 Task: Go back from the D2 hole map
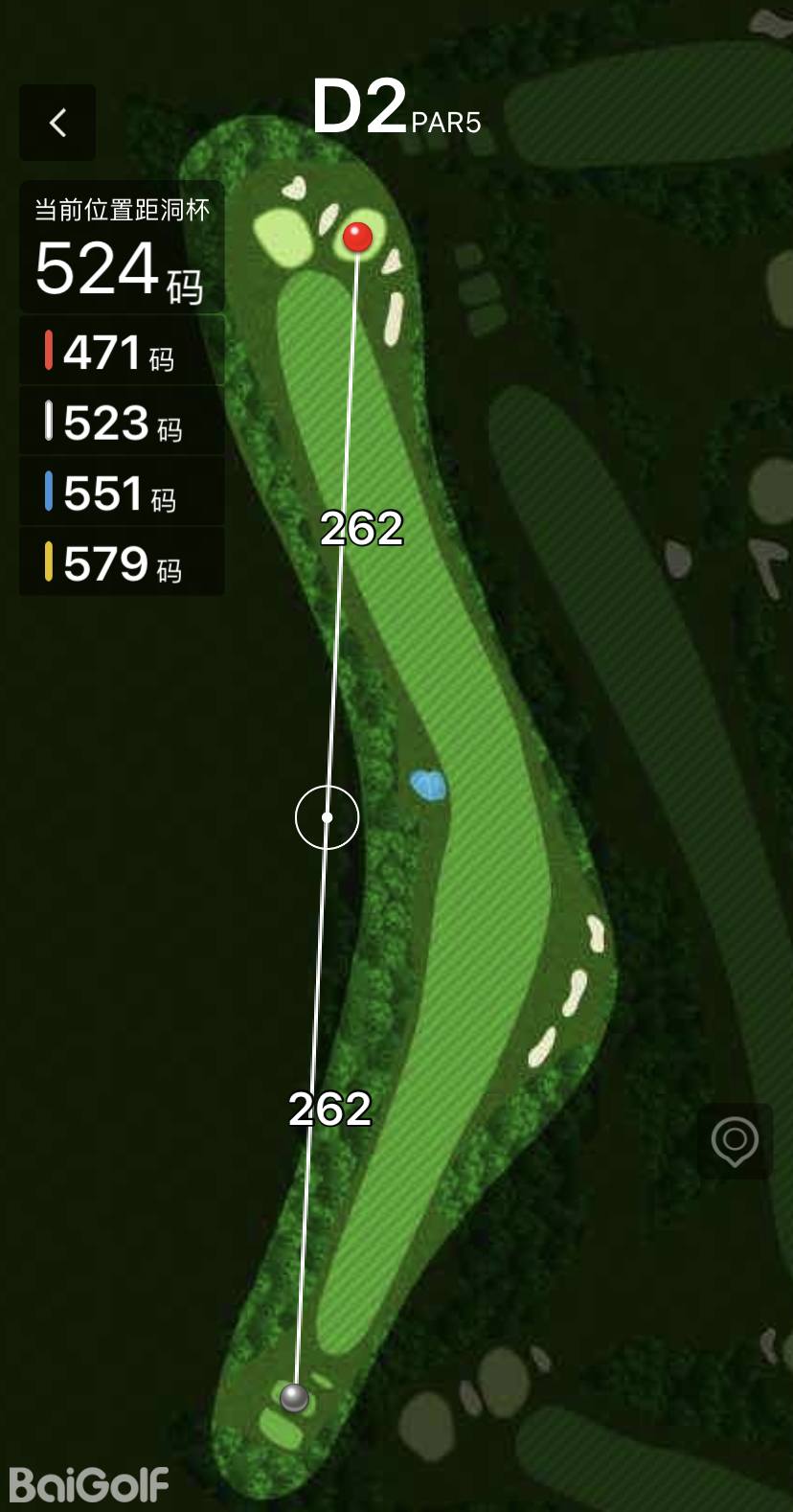point(57,123)
